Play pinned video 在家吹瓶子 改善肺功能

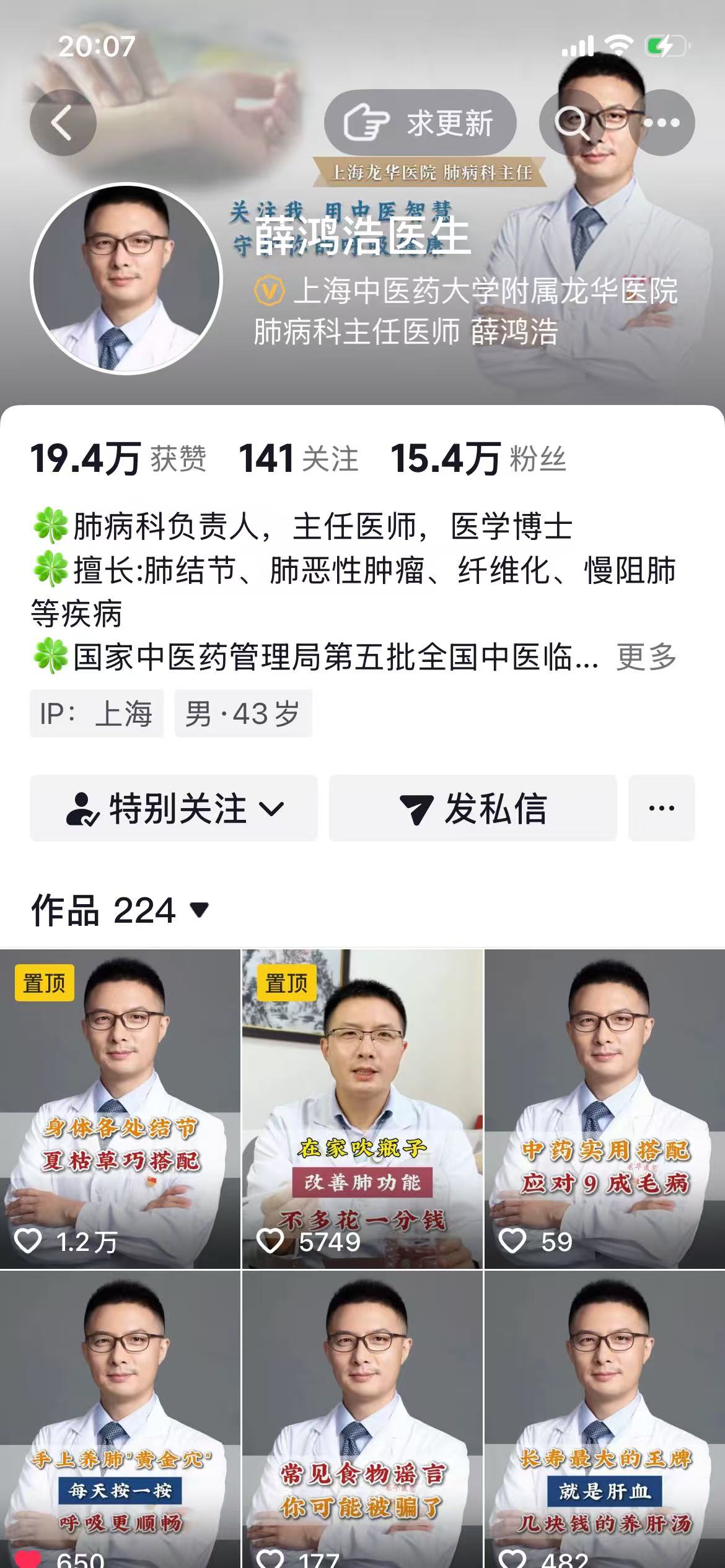click(362, 1108)
